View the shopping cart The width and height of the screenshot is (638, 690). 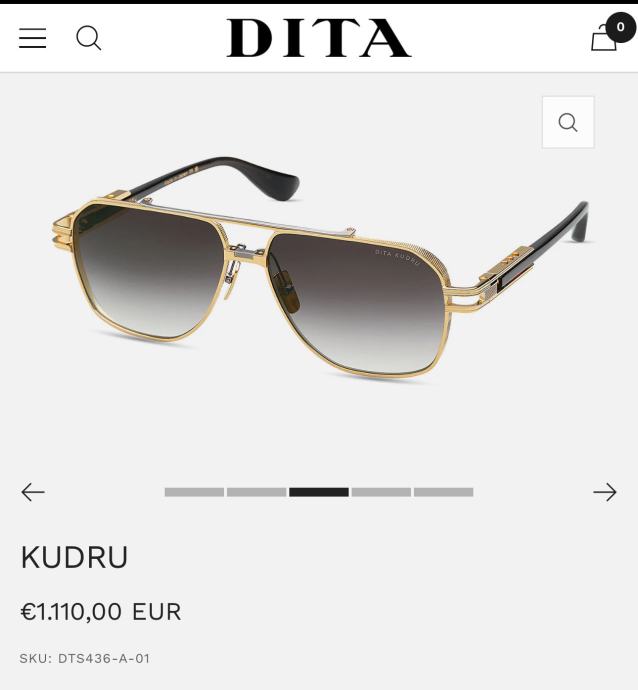[606, 38]
